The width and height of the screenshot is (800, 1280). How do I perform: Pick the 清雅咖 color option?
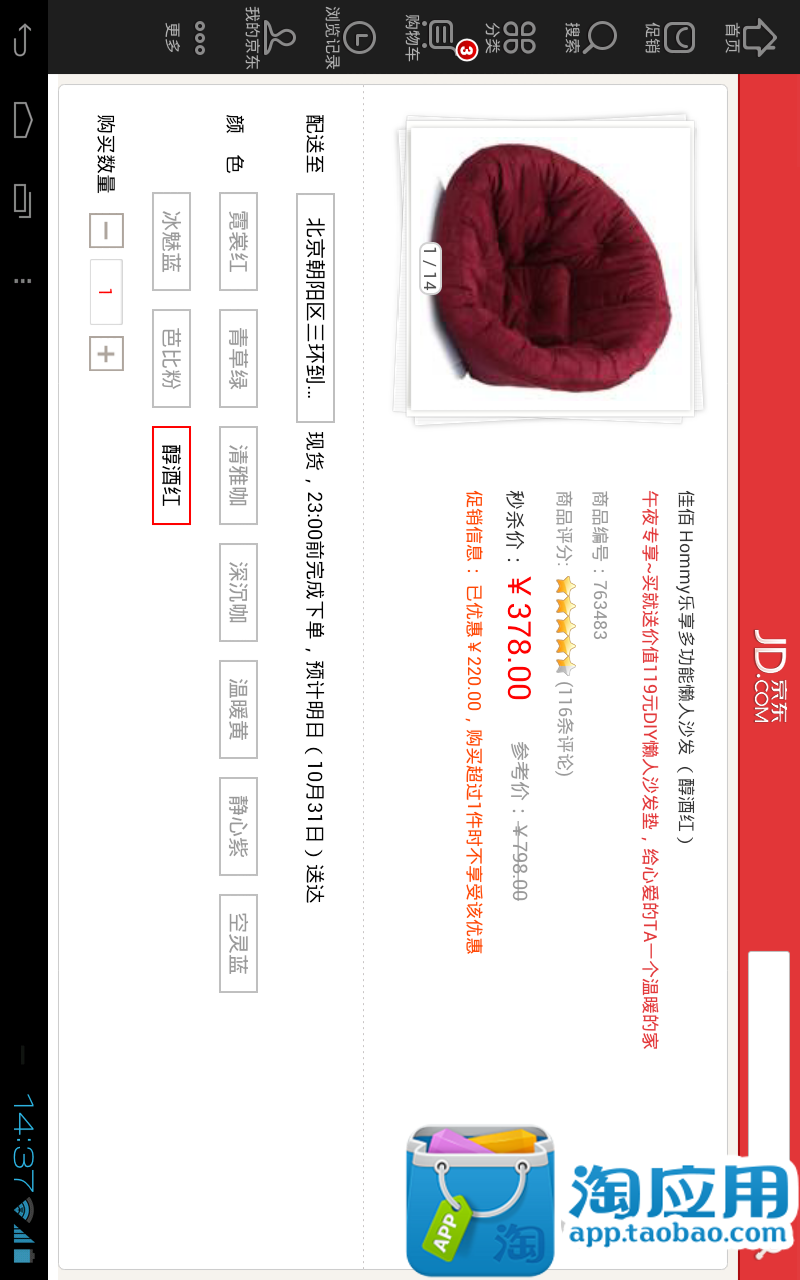[x=238, y=475]
